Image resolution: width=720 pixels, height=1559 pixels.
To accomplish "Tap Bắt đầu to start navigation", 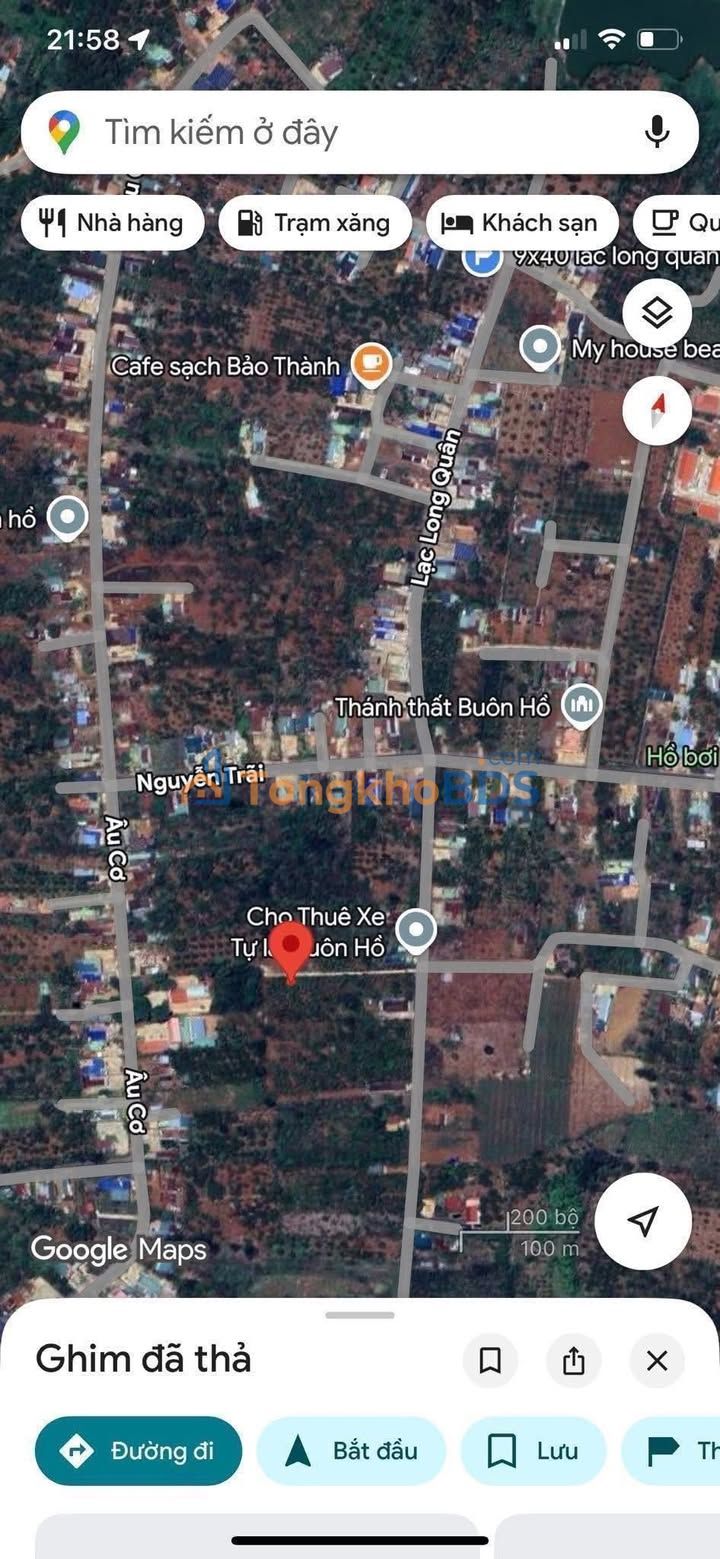I will tap(351, 1451).
